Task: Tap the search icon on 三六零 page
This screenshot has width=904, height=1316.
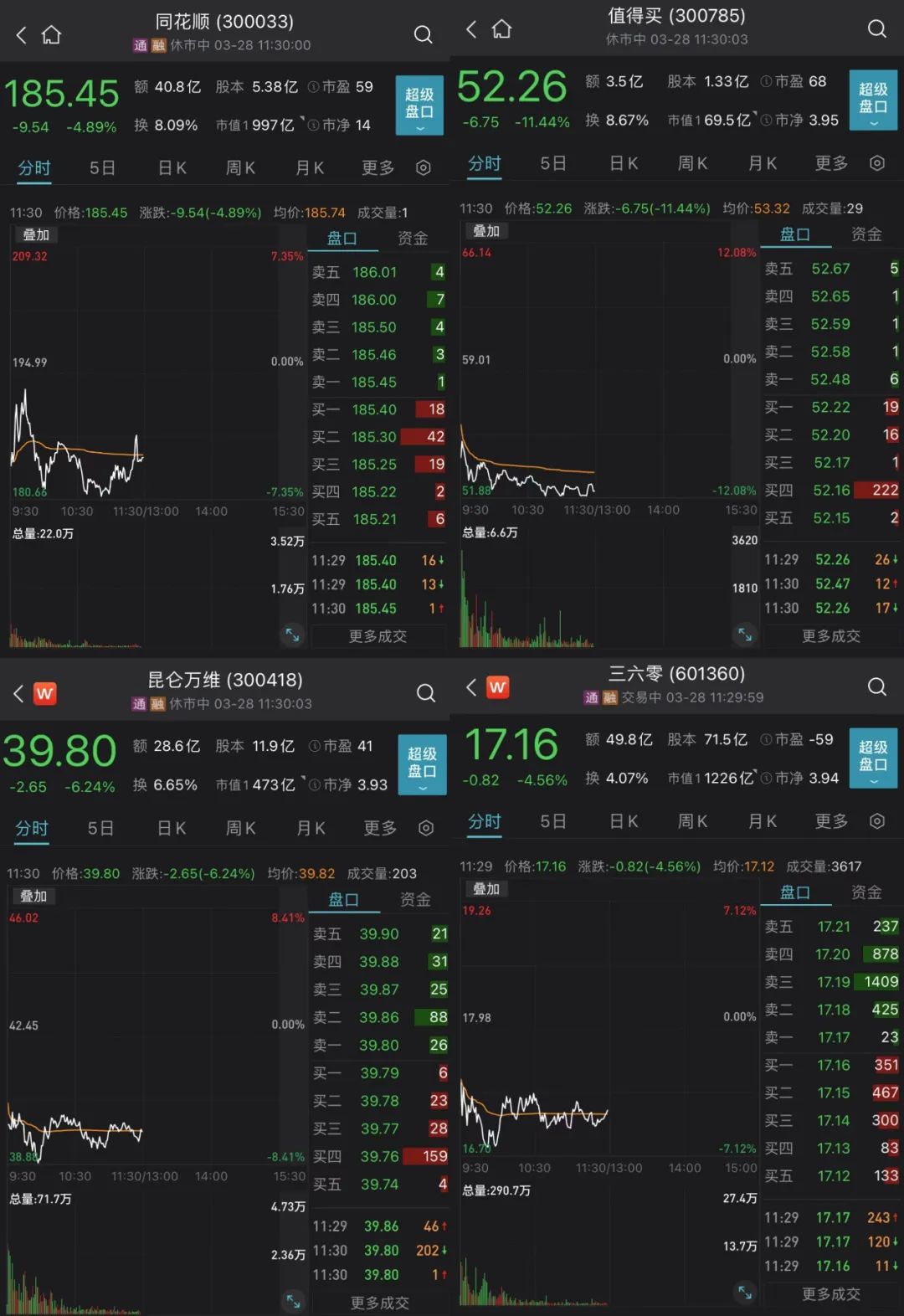Action: point(876,686)
